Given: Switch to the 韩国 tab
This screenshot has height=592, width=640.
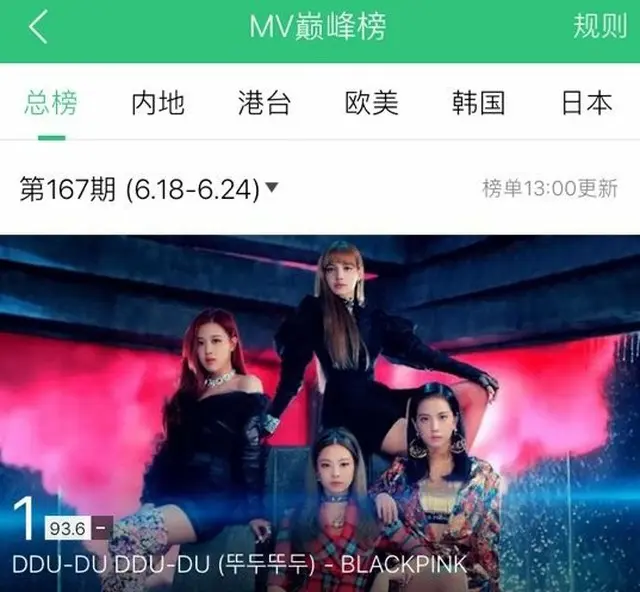Looking at the screenshot, I should [478, 102].
